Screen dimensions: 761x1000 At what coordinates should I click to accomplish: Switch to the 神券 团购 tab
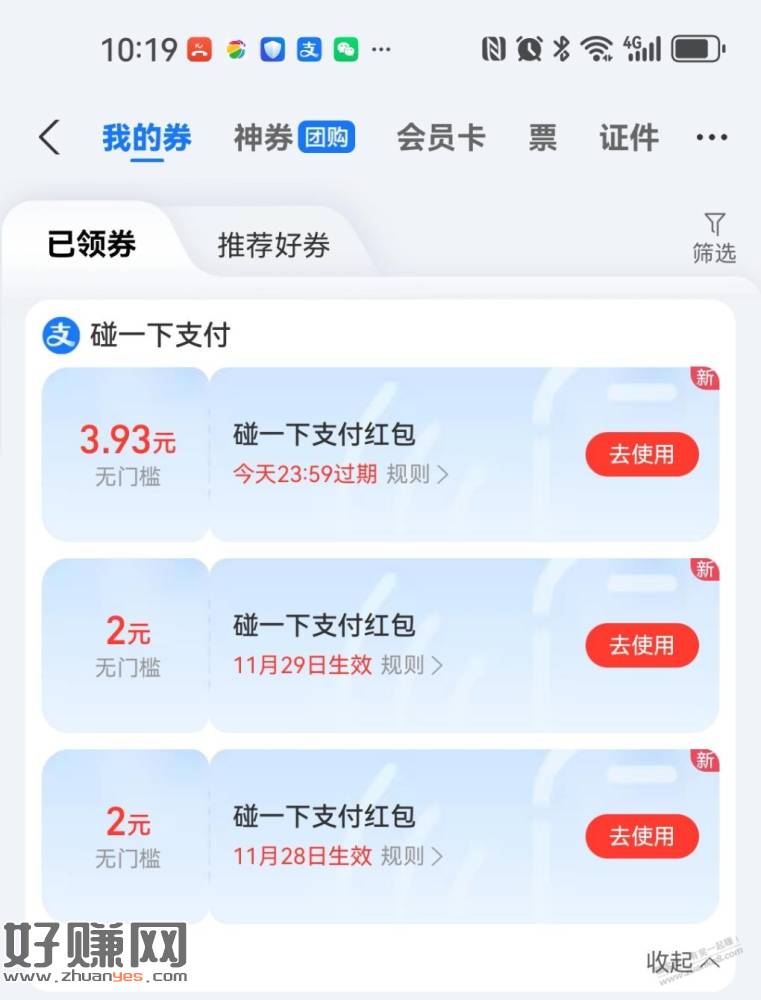pyautogui.click(x=294, y=138)
